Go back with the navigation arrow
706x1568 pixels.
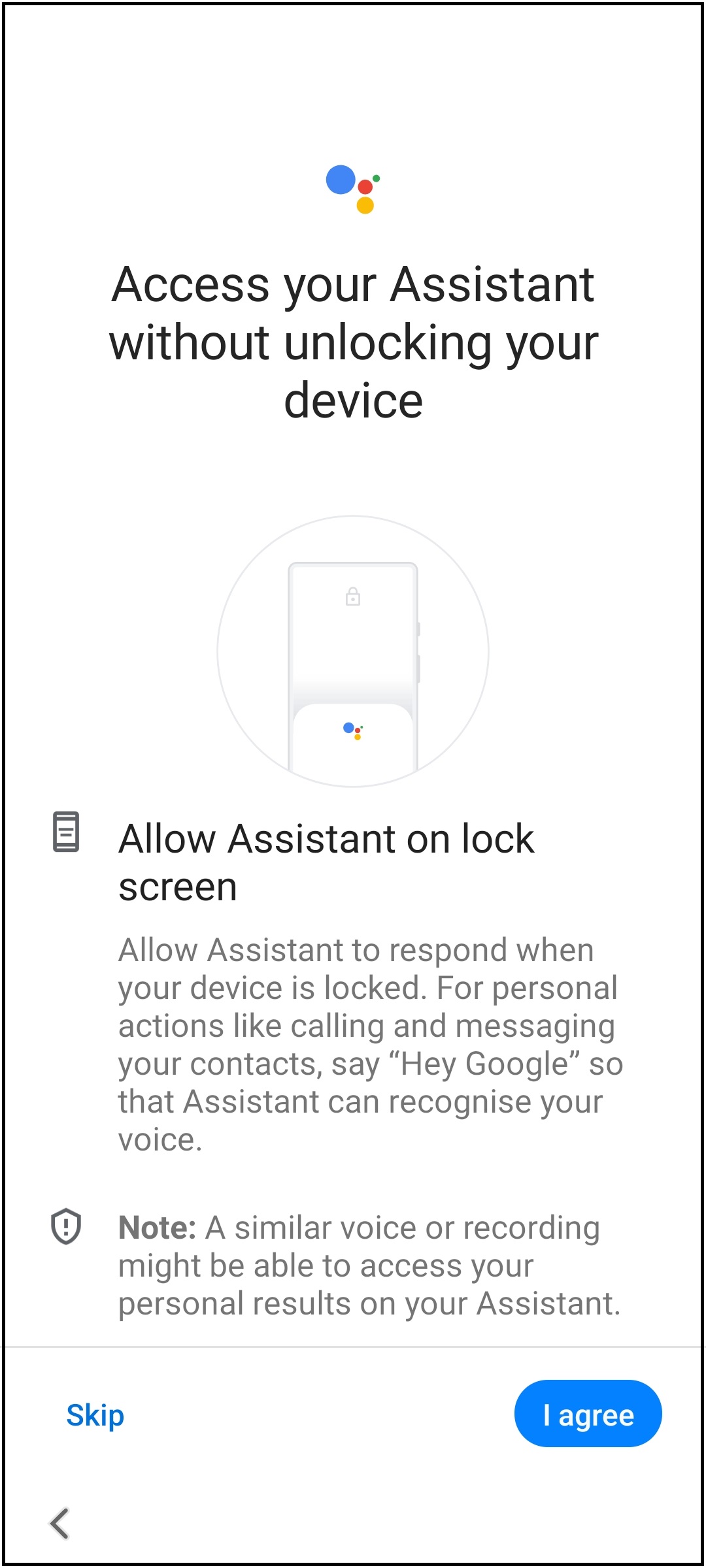coord(59,1524)
